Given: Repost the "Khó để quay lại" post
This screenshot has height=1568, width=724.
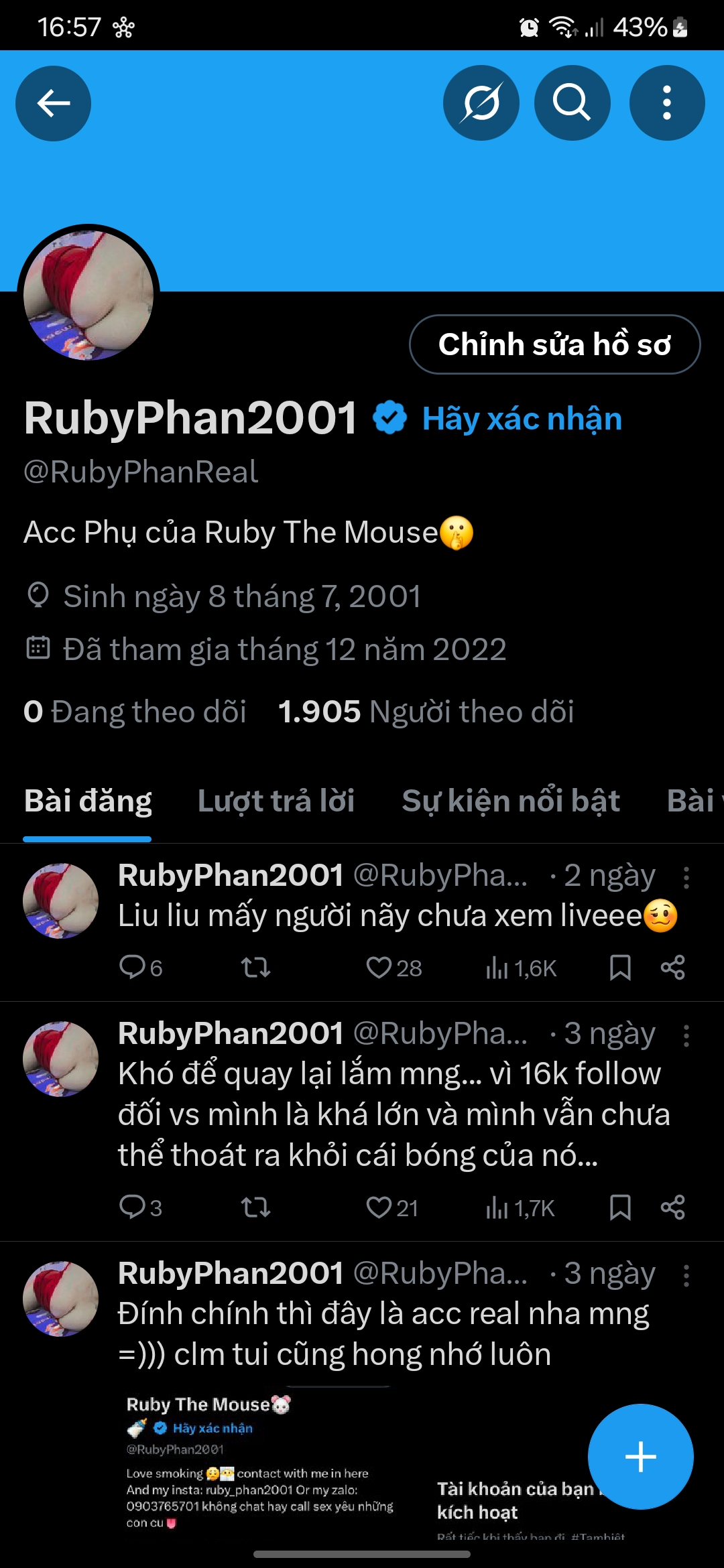Looking at the screenshot, I should tap(255, 1207).
